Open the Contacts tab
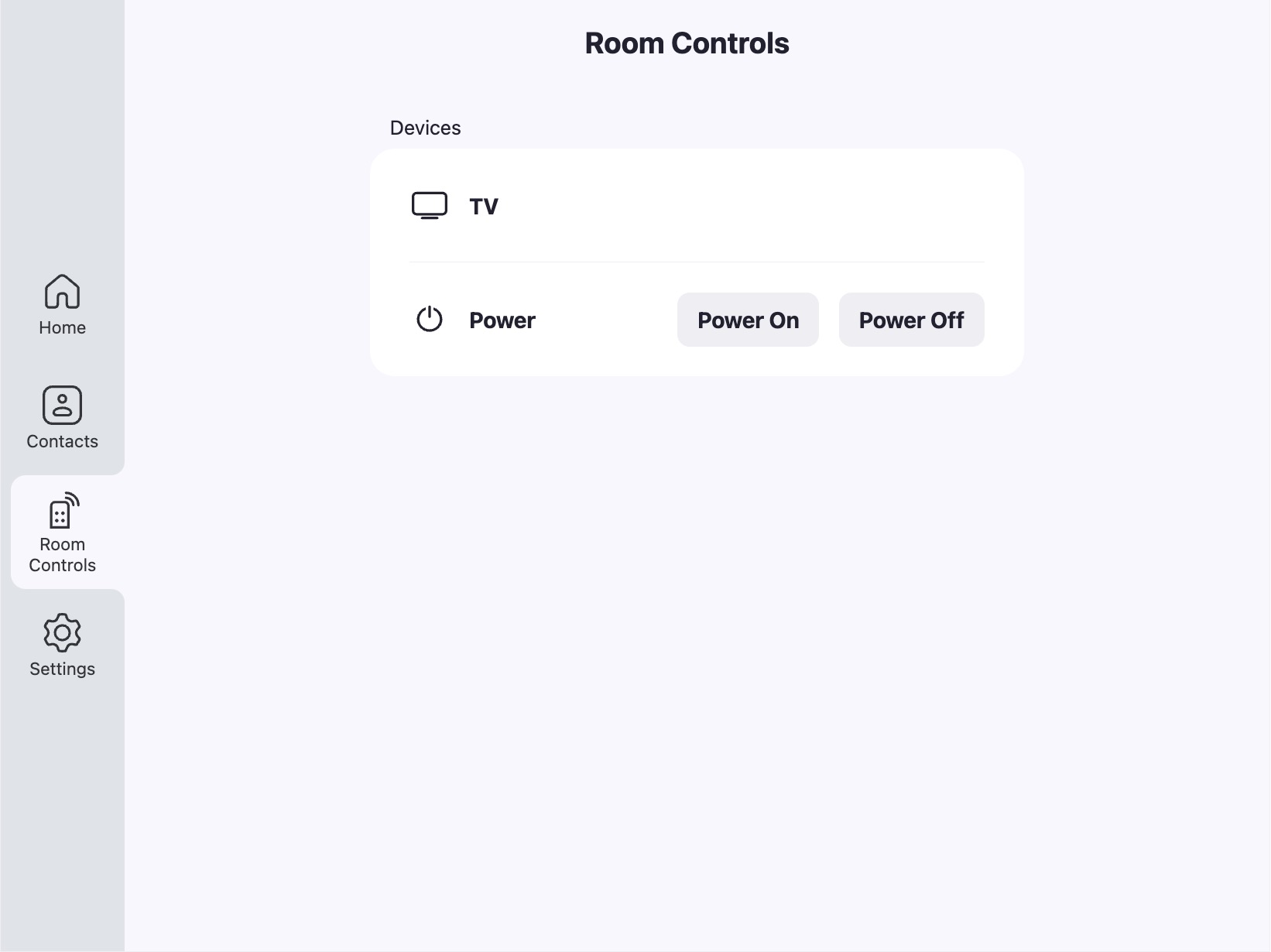This screenshot has width=1271, height=952. click(62, 418)
